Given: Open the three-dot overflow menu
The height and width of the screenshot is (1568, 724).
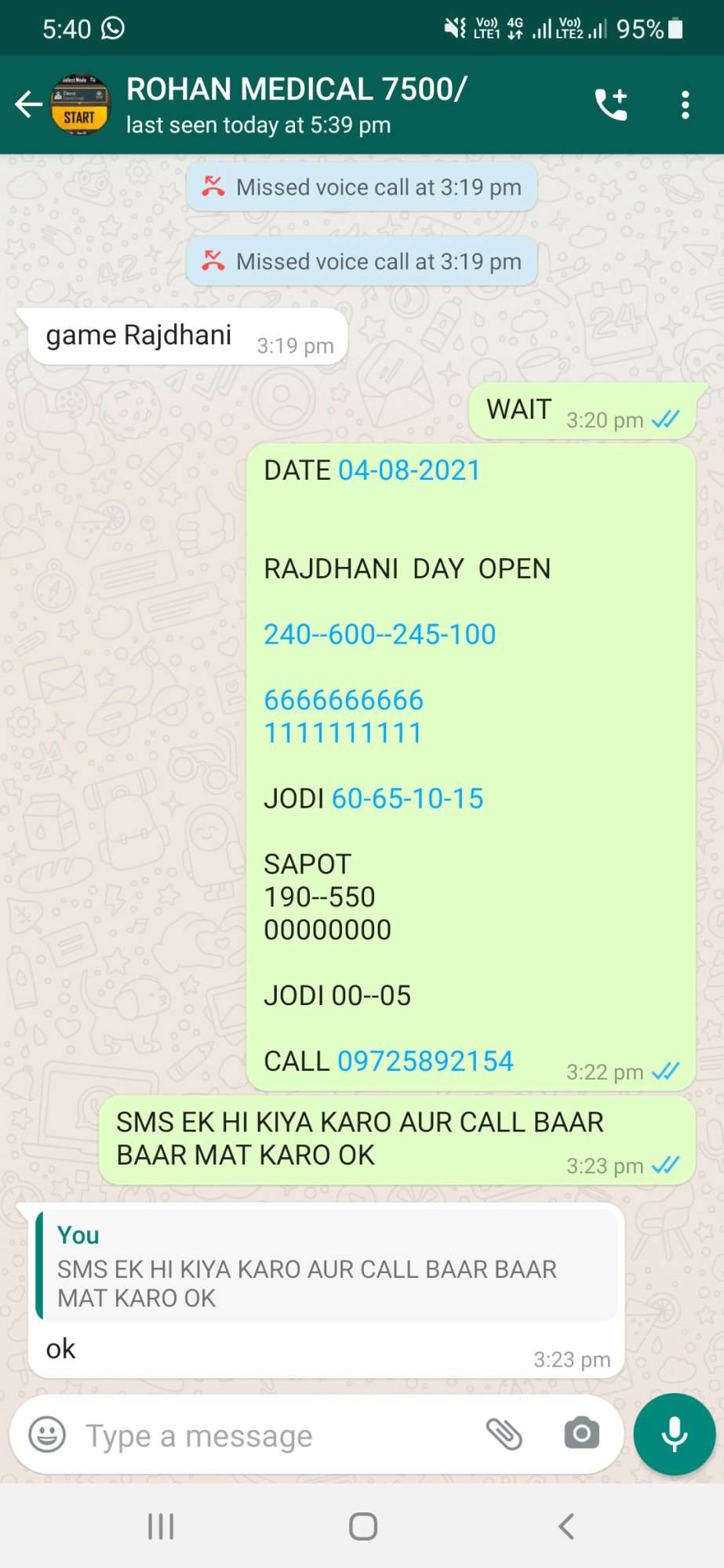Looking at the screenshot, I should [685, 104].
